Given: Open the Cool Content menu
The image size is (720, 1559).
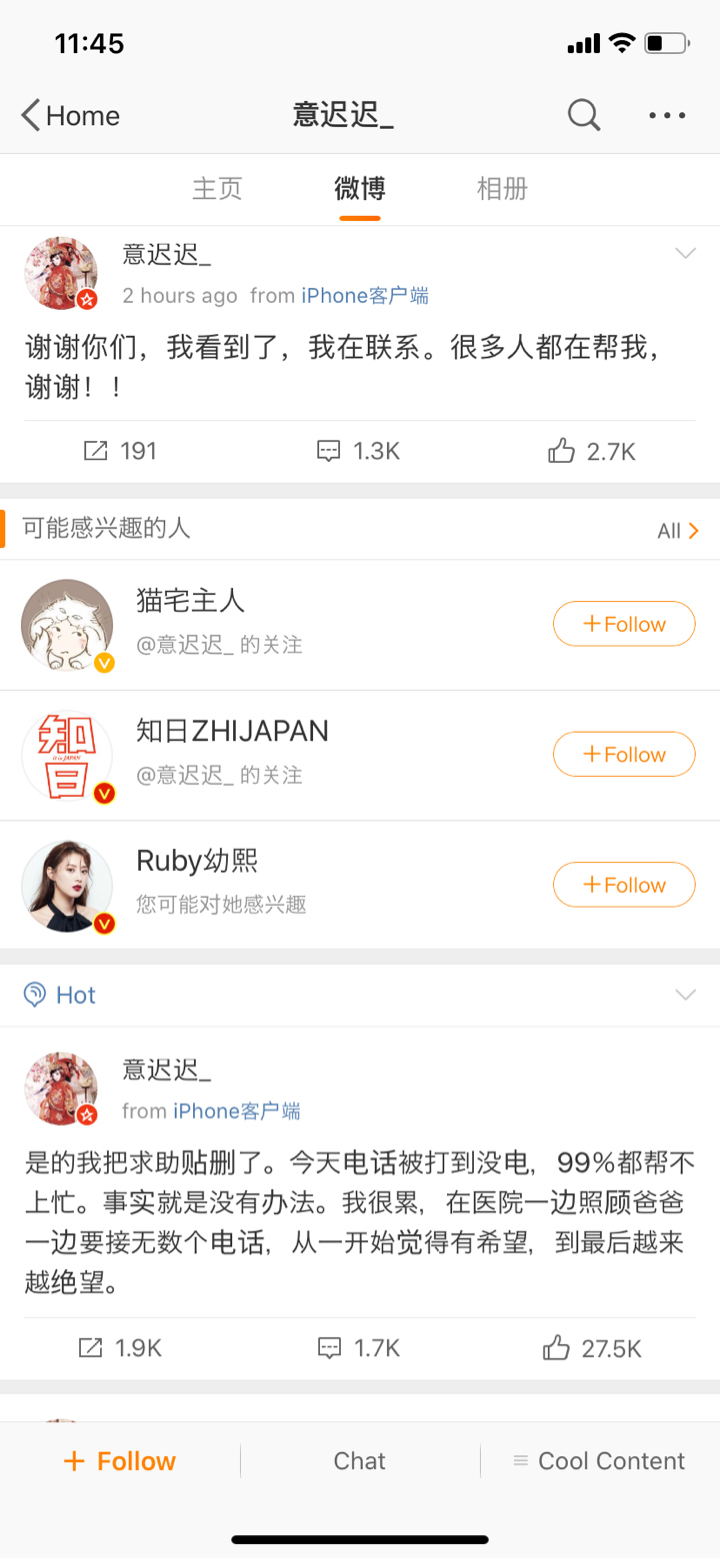Looking at the screenshot, I should (x=599, y=1461).
